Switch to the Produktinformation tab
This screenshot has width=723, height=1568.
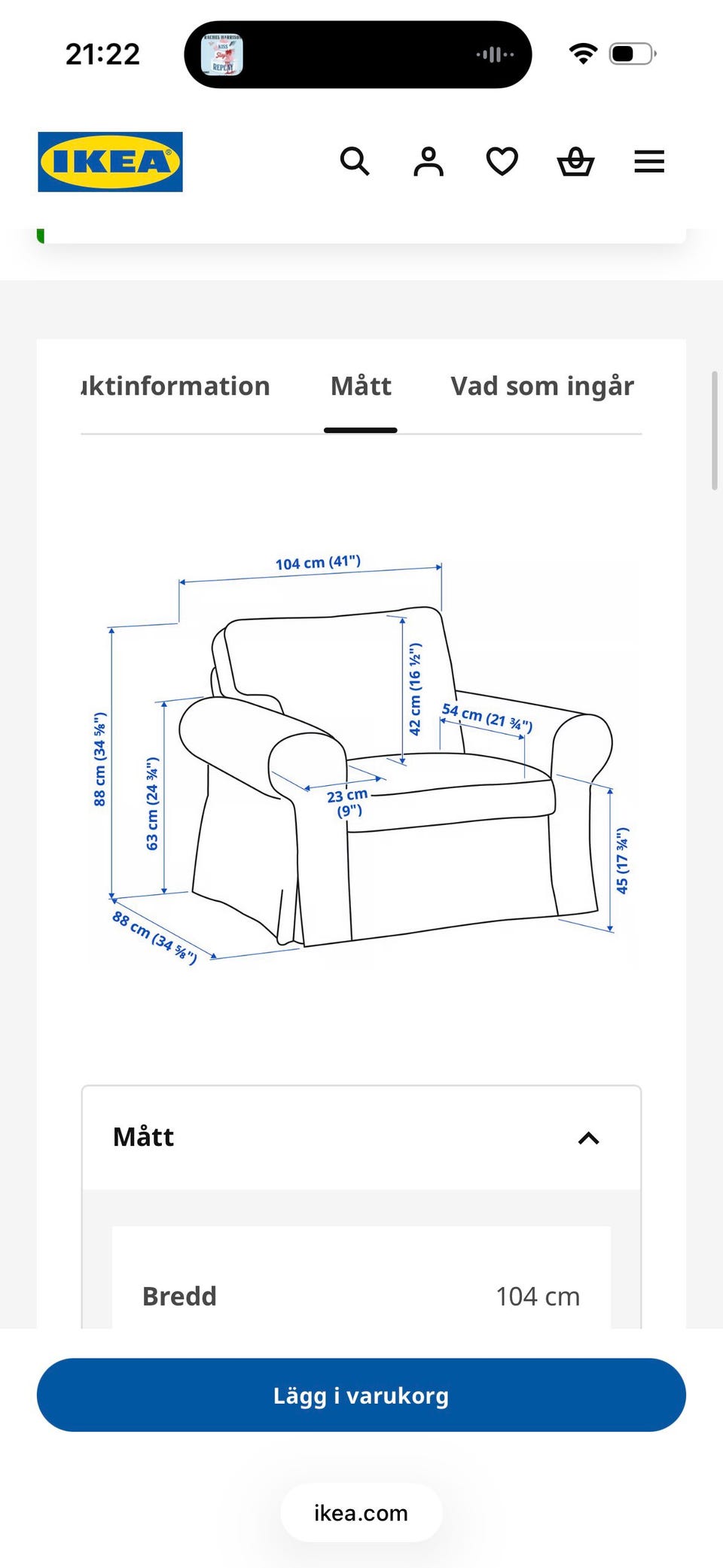pyautogui.click(x=175, y=386)
